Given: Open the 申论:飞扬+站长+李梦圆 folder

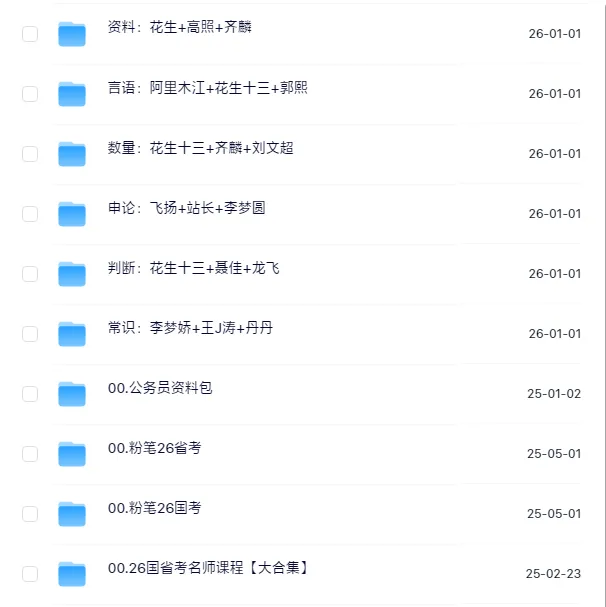Looking at the screenshot, I should click(x=187, y=208).
